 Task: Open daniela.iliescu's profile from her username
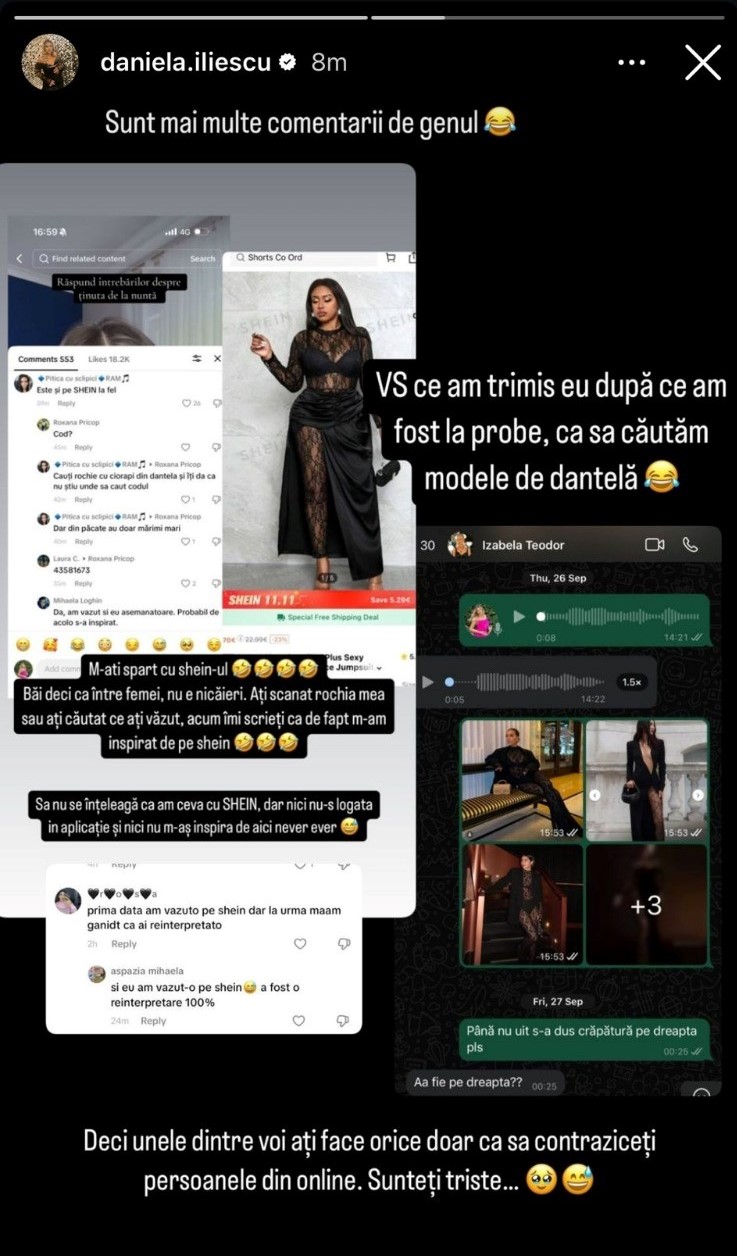[x=186, y=62]
